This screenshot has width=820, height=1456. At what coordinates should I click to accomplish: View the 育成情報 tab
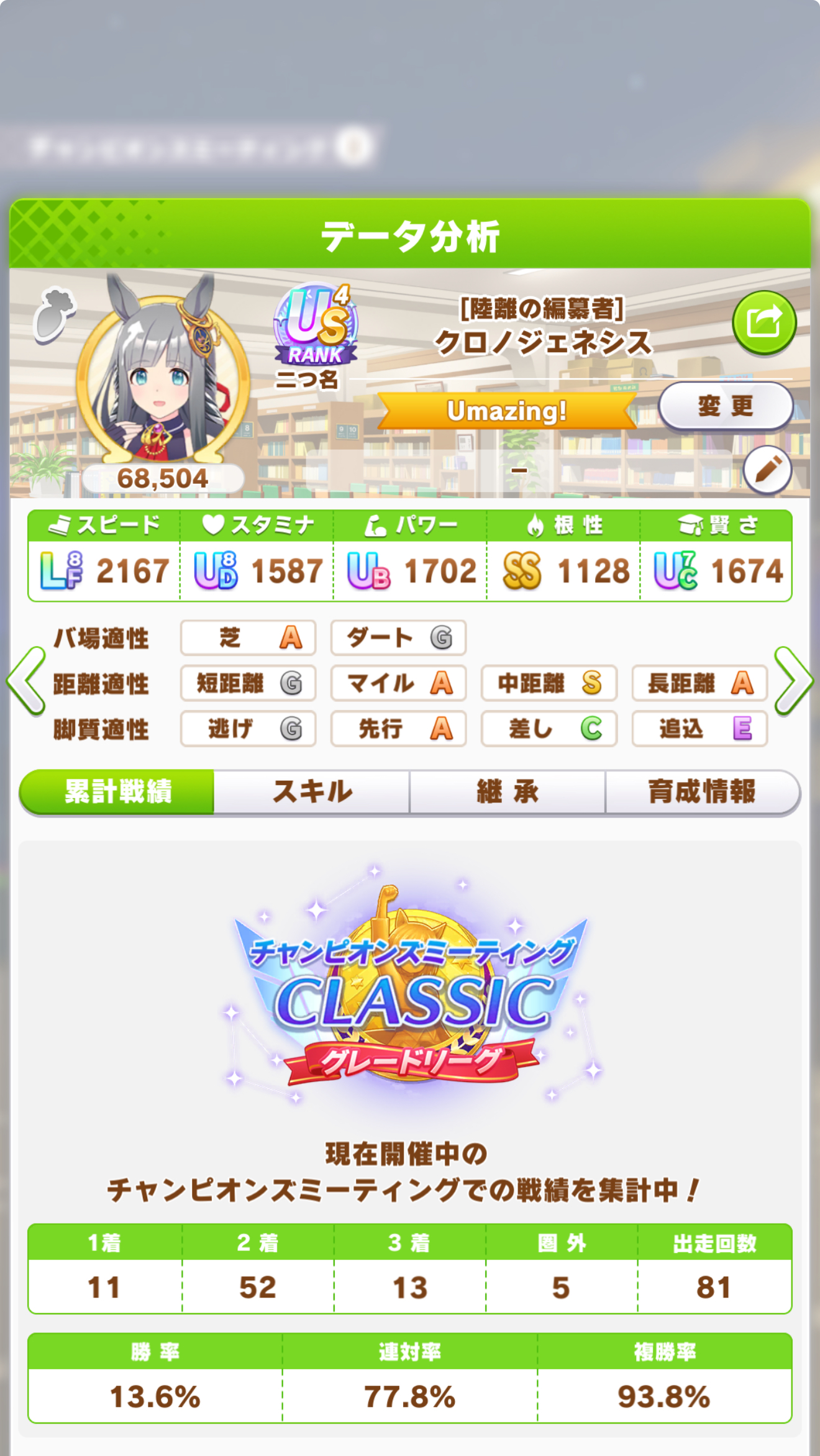pyautogui.click(x=702, y=791)
